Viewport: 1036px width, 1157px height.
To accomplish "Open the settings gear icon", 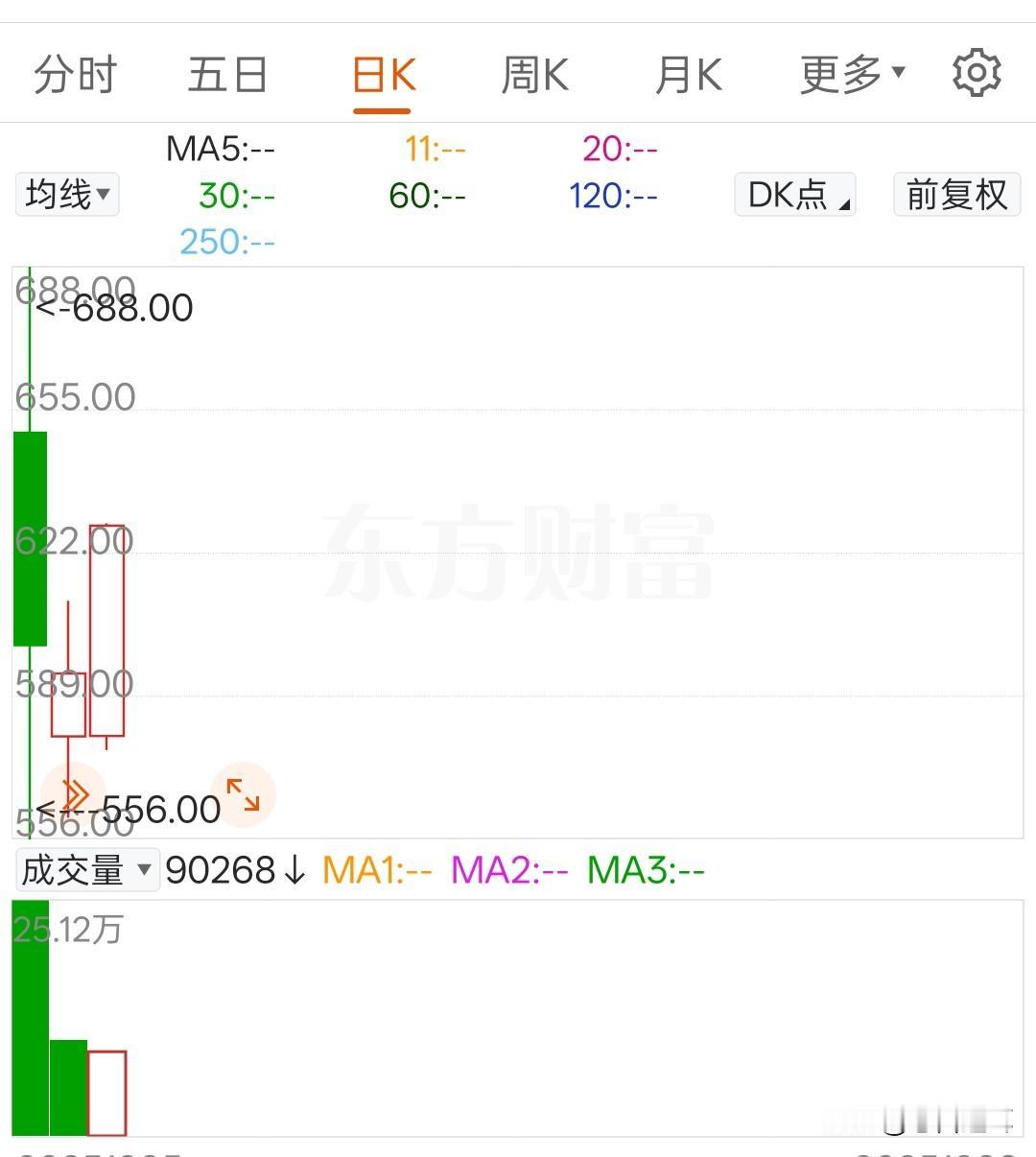I will pyautogui.click(x=976, y=72).
